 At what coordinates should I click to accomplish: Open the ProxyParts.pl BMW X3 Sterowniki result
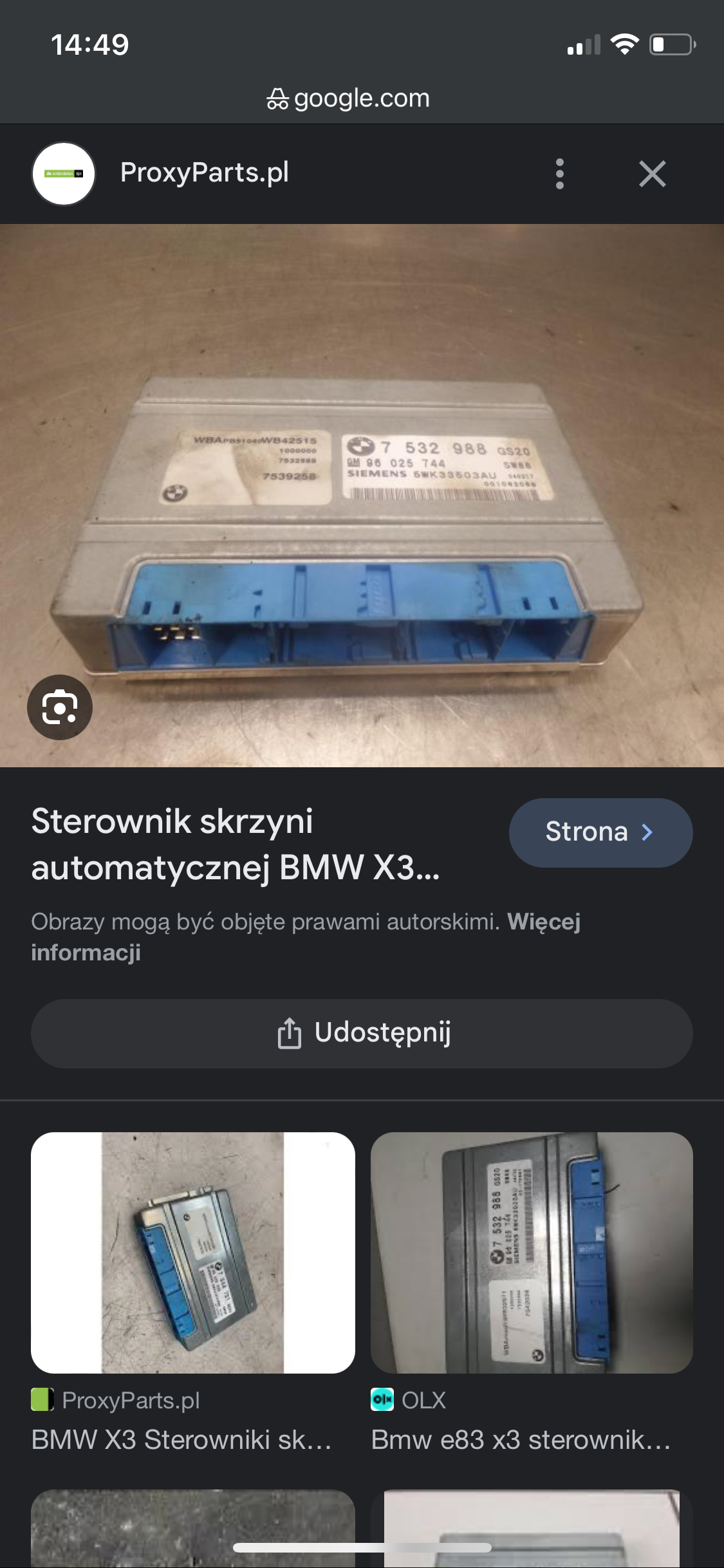[192, 1253]
